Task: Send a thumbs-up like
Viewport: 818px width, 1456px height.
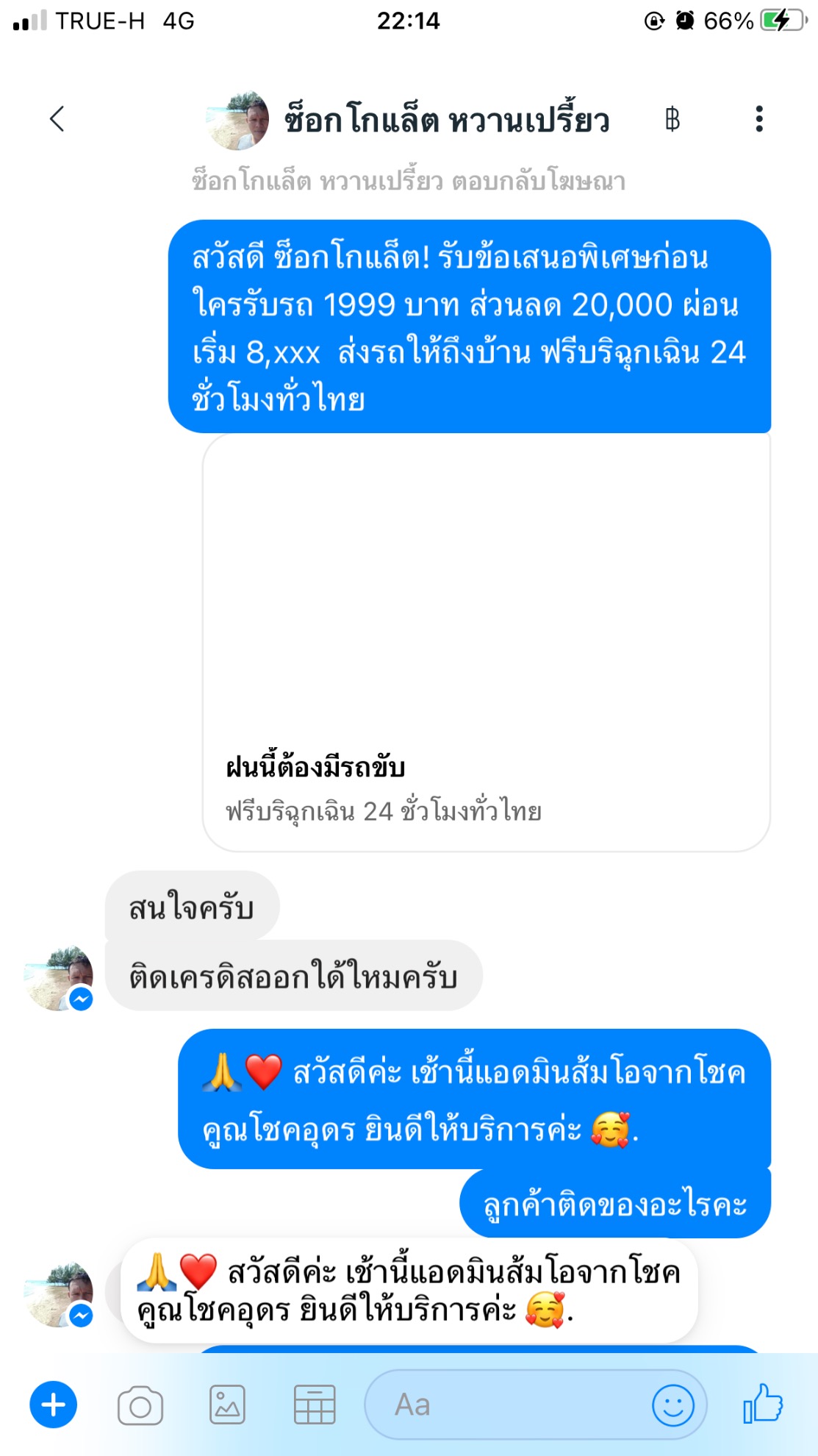Action: point(763,1404)
